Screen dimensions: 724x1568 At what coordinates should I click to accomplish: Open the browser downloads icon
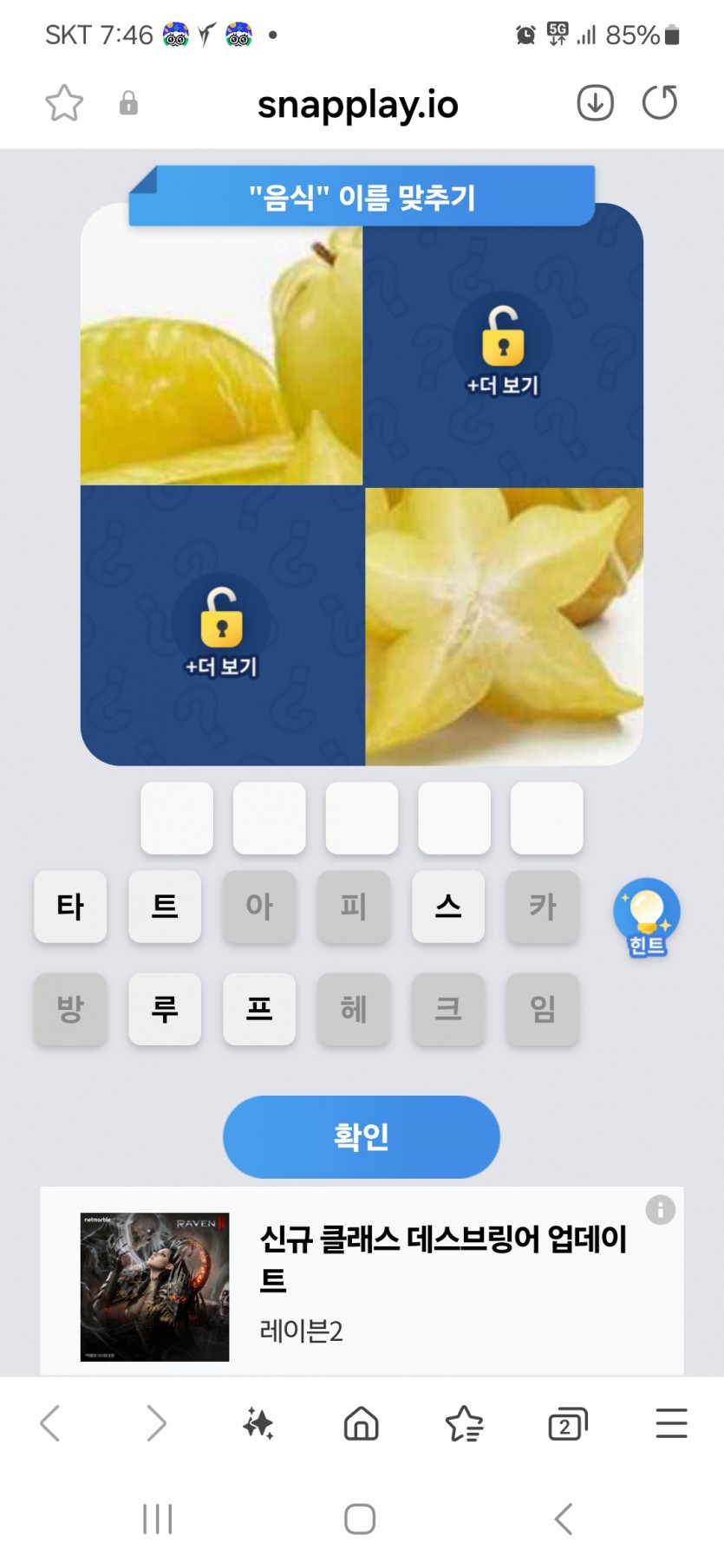click(595, 103)
